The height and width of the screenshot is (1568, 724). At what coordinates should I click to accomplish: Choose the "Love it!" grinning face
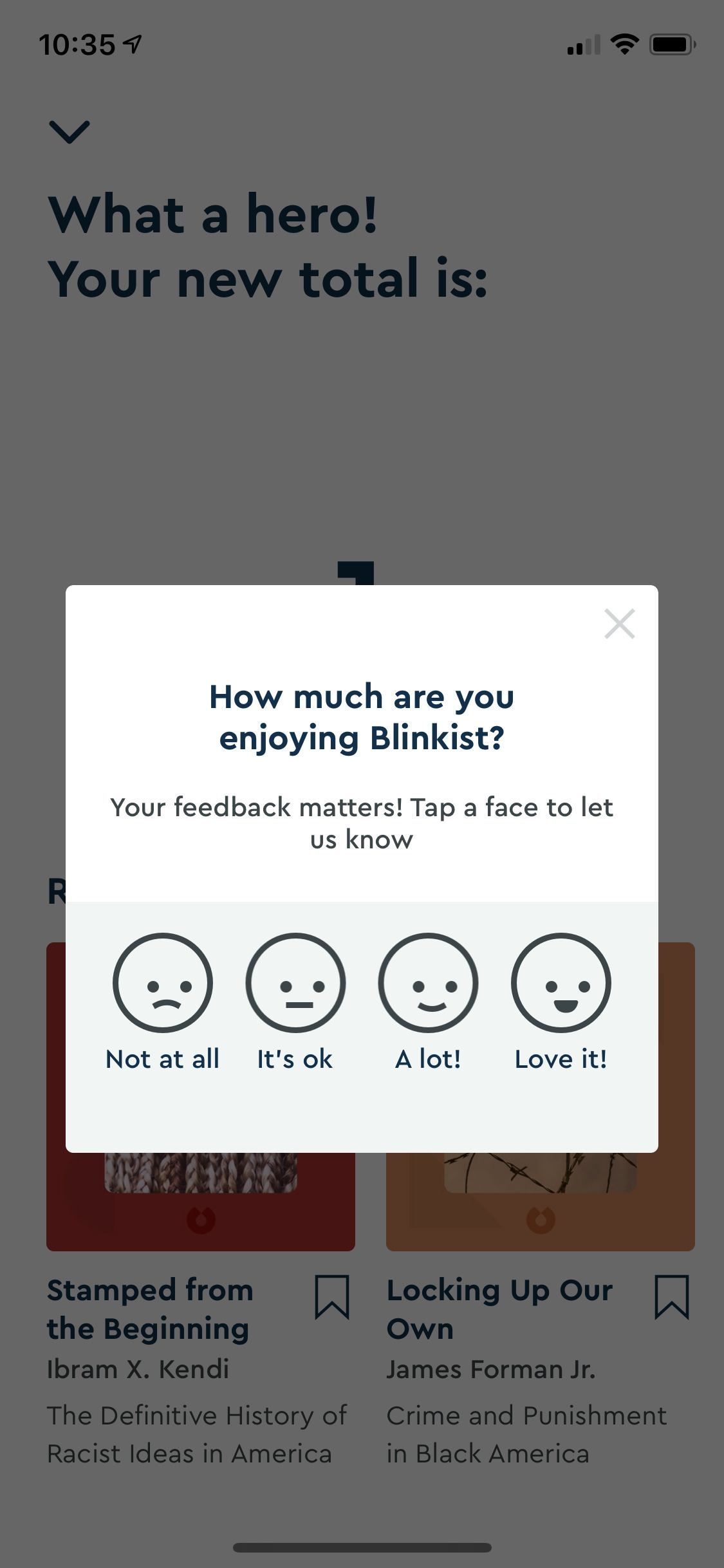click(560, 983)
